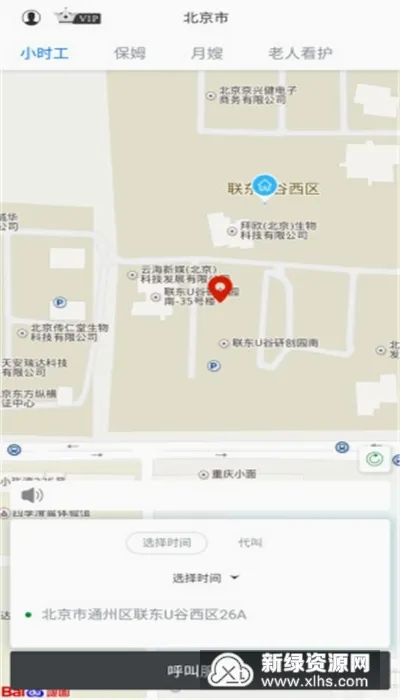Switch to the 老人看护 tab
The image size is (400, 700).
pos(300,53)
